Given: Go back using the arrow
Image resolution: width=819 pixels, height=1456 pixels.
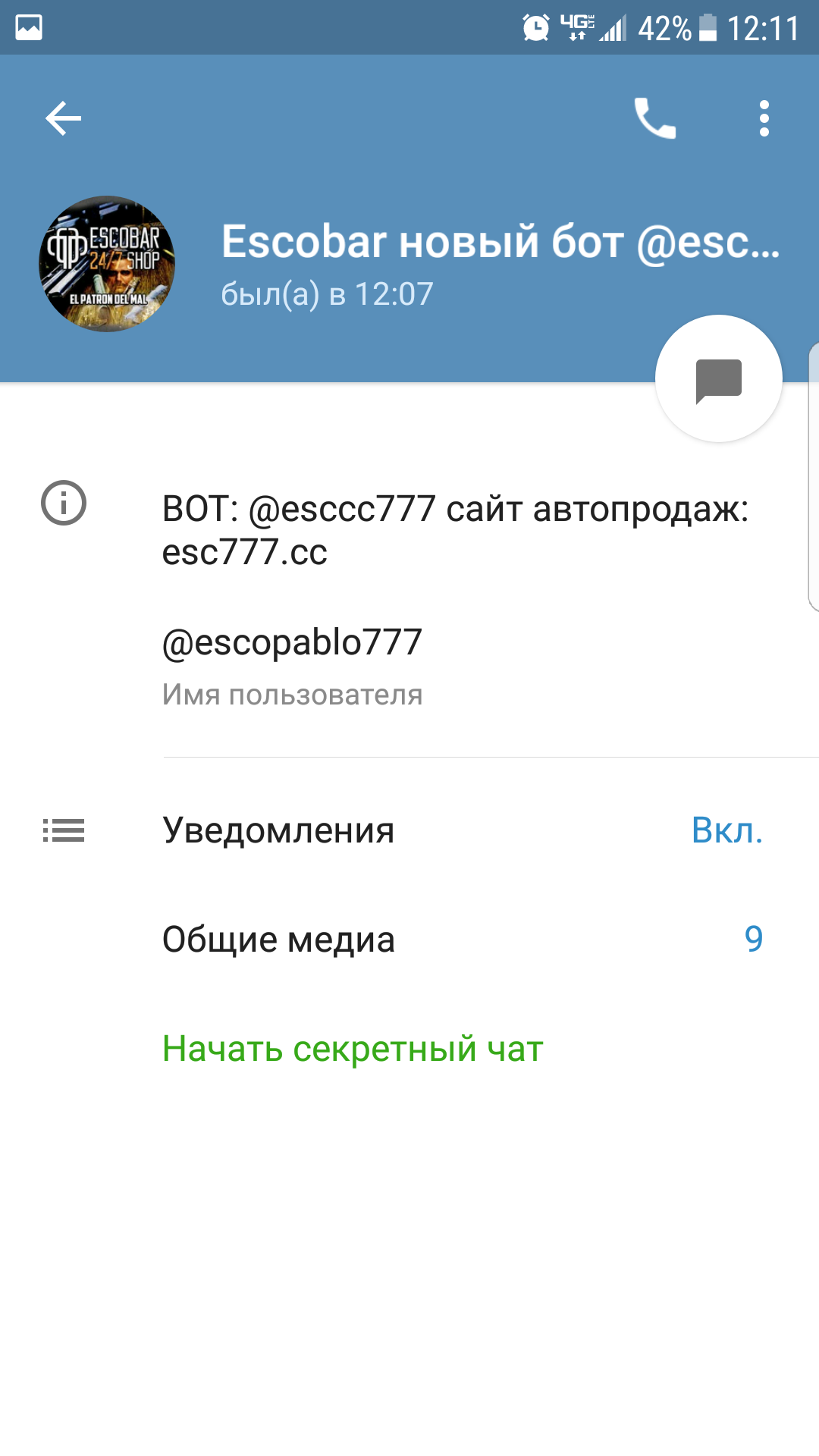Looking at the screenshot, I should pyautogui.click(x=64, y=118).
